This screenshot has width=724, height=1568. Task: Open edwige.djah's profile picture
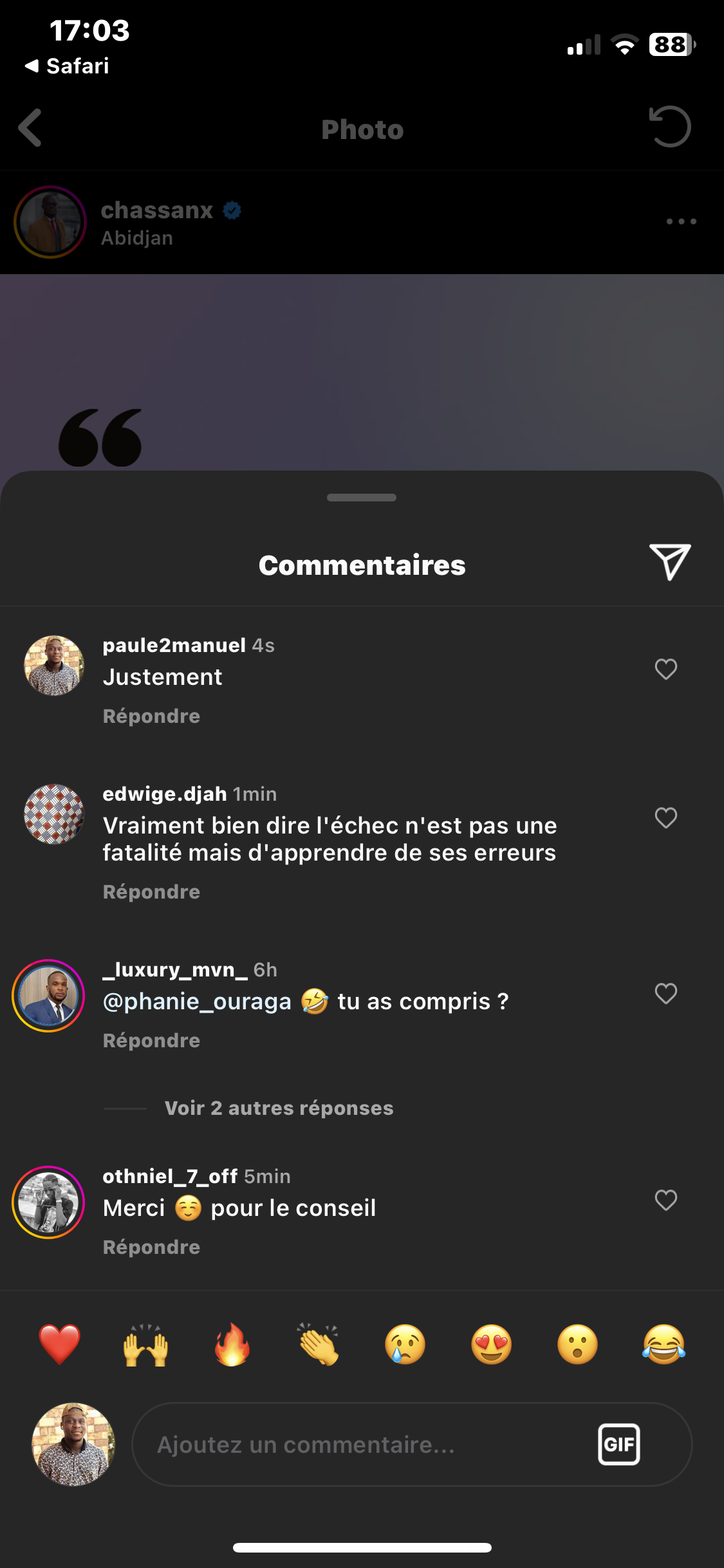pyautogui.click(x=54, y=814)
